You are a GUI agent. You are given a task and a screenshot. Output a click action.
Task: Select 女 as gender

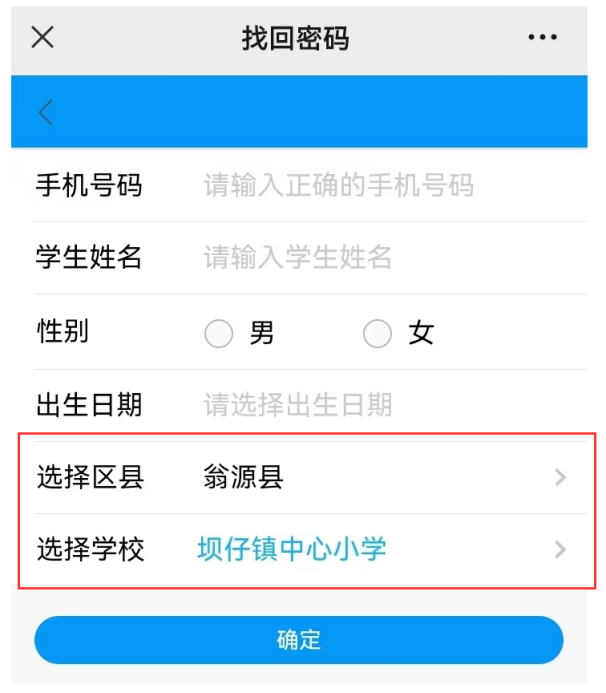(377, 334)
